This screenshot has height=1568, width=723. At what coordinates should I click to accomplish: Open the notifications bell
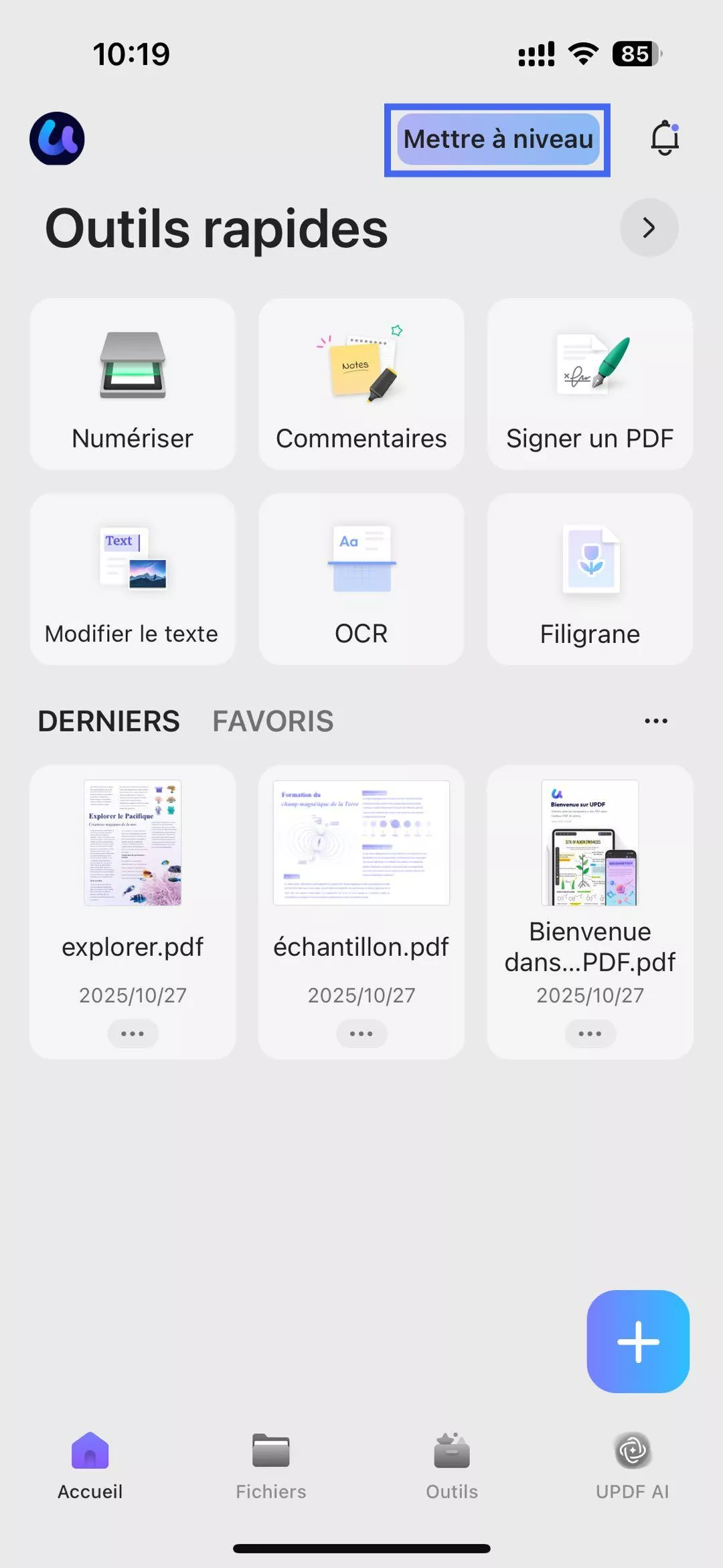coord(664,138)
